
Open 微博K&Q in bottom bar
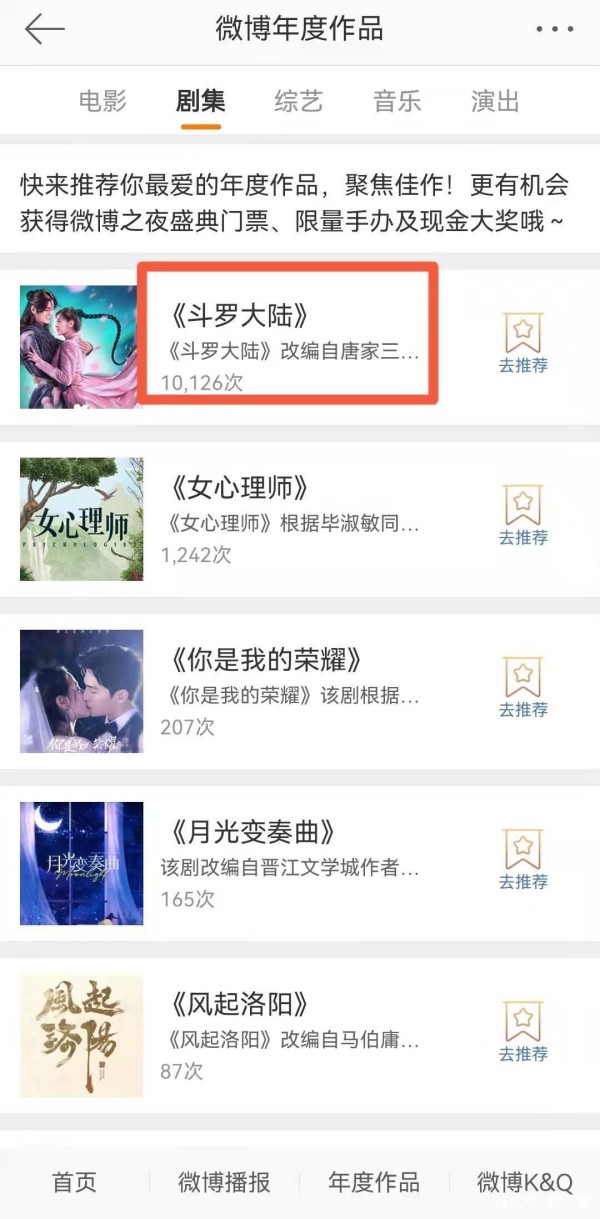coord(525,1182)
